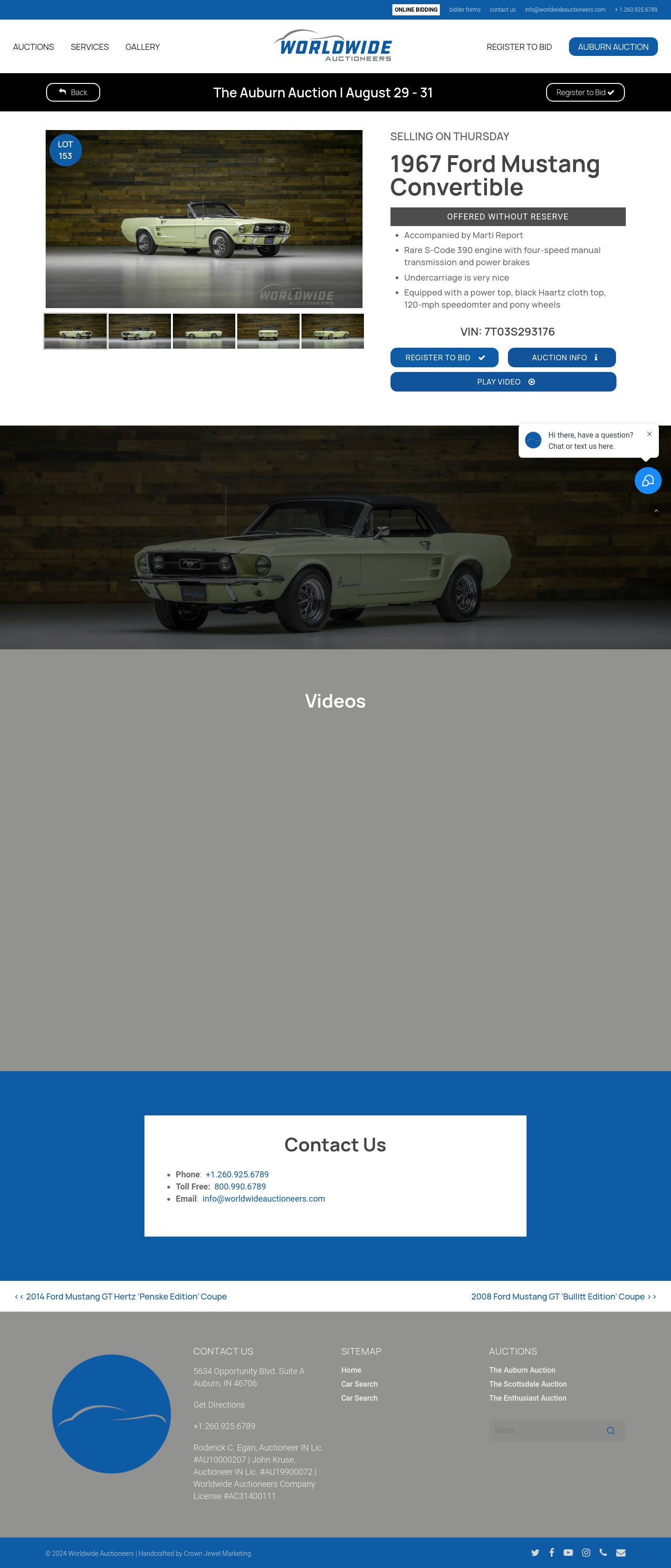Call the toll free number 800.990.6789

click(x=240, y=1186)
